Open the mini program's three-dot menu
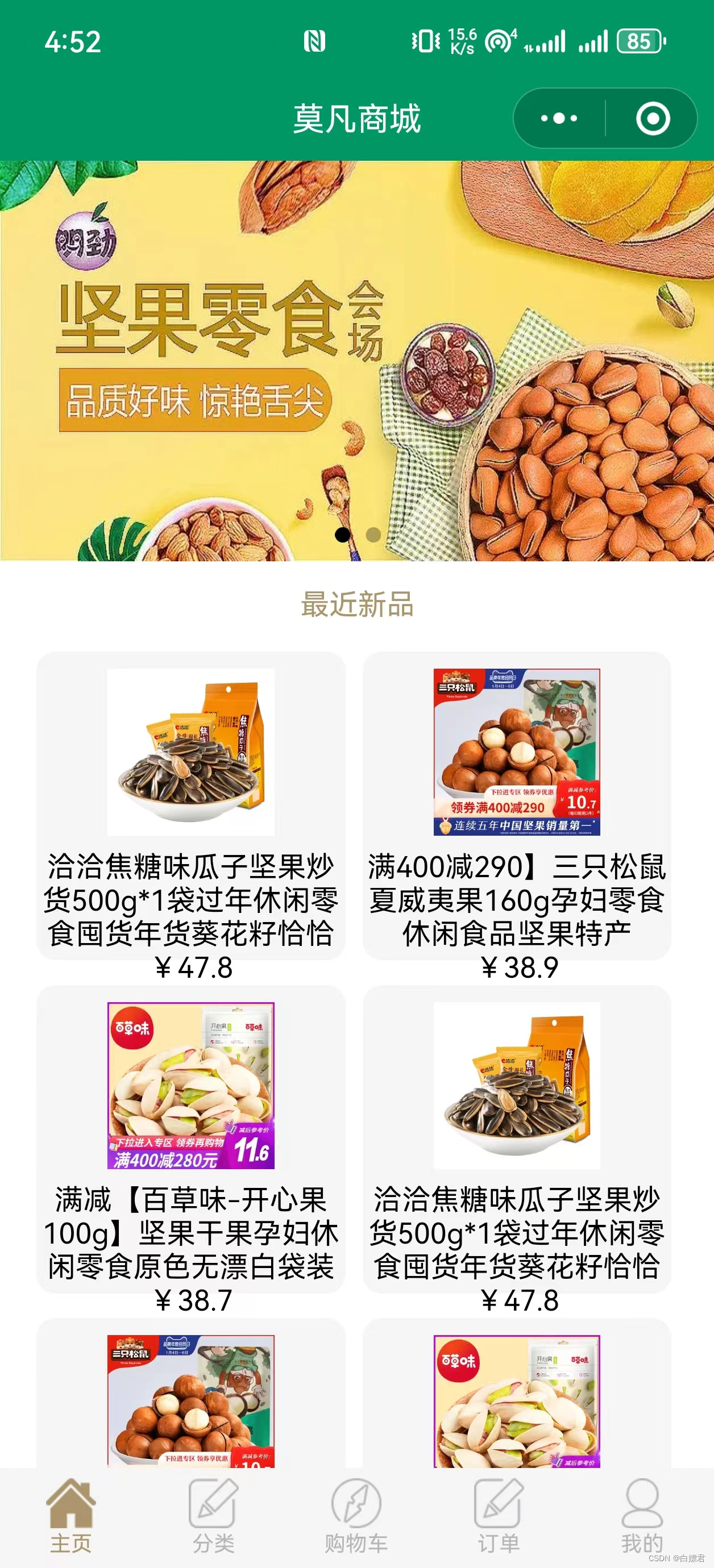The width and height of the screenshot is (714, 1568). click(x=559, y=118)
